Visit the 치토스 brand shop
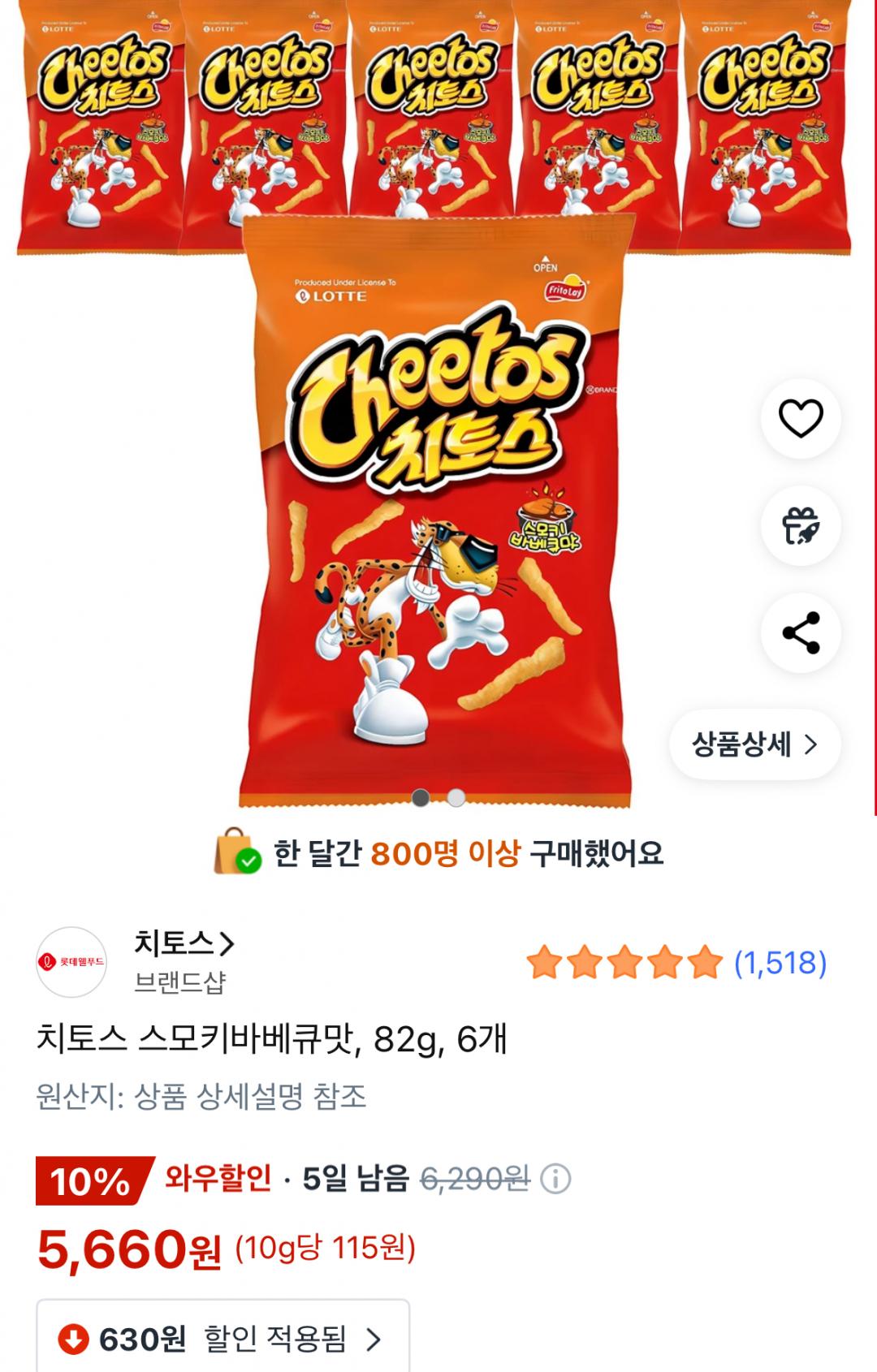 [184, 944]
